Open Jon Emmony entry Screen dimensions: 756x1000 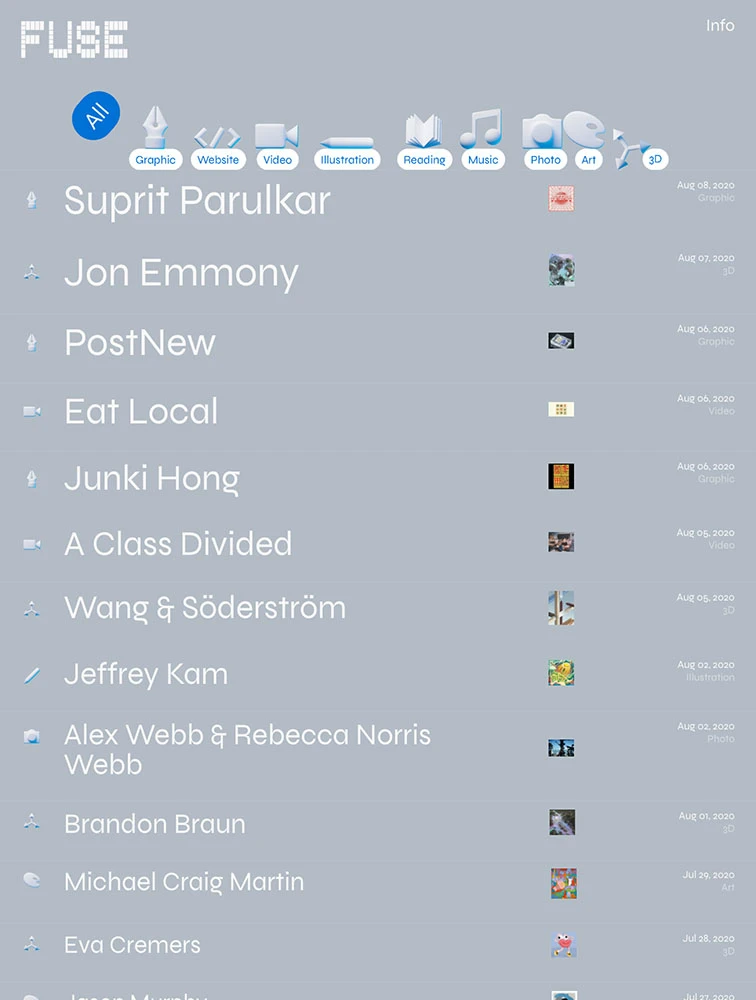point(181,273)
